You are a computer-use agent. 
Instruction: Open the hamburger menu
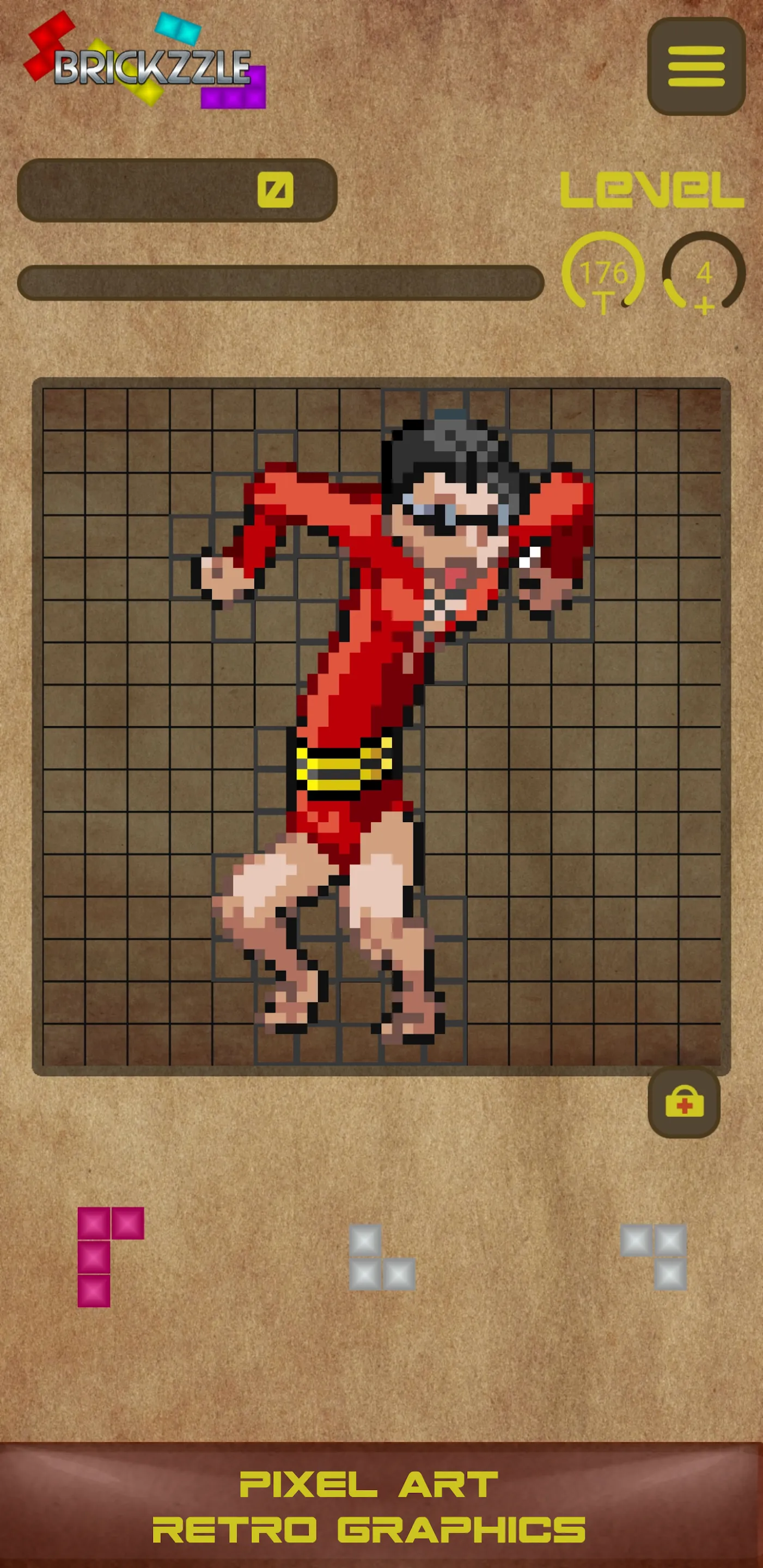[696, 66]
